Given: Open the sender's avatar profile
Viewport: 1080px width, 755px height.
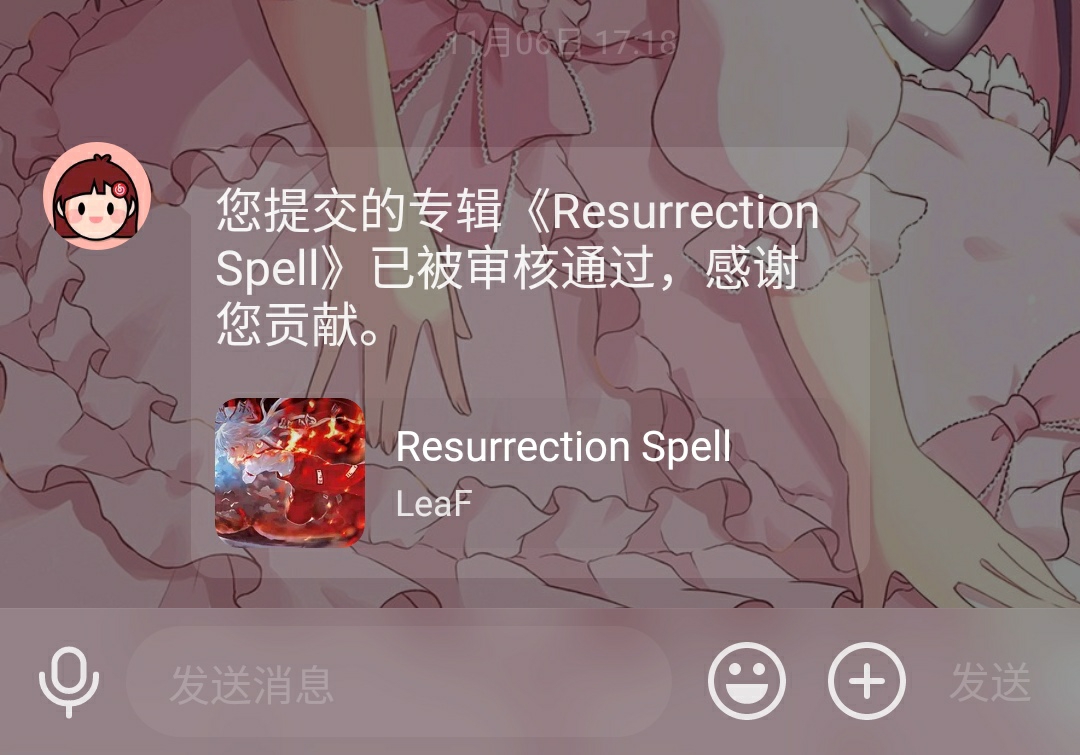Looking at the screenshot, I should coord(96,196).
